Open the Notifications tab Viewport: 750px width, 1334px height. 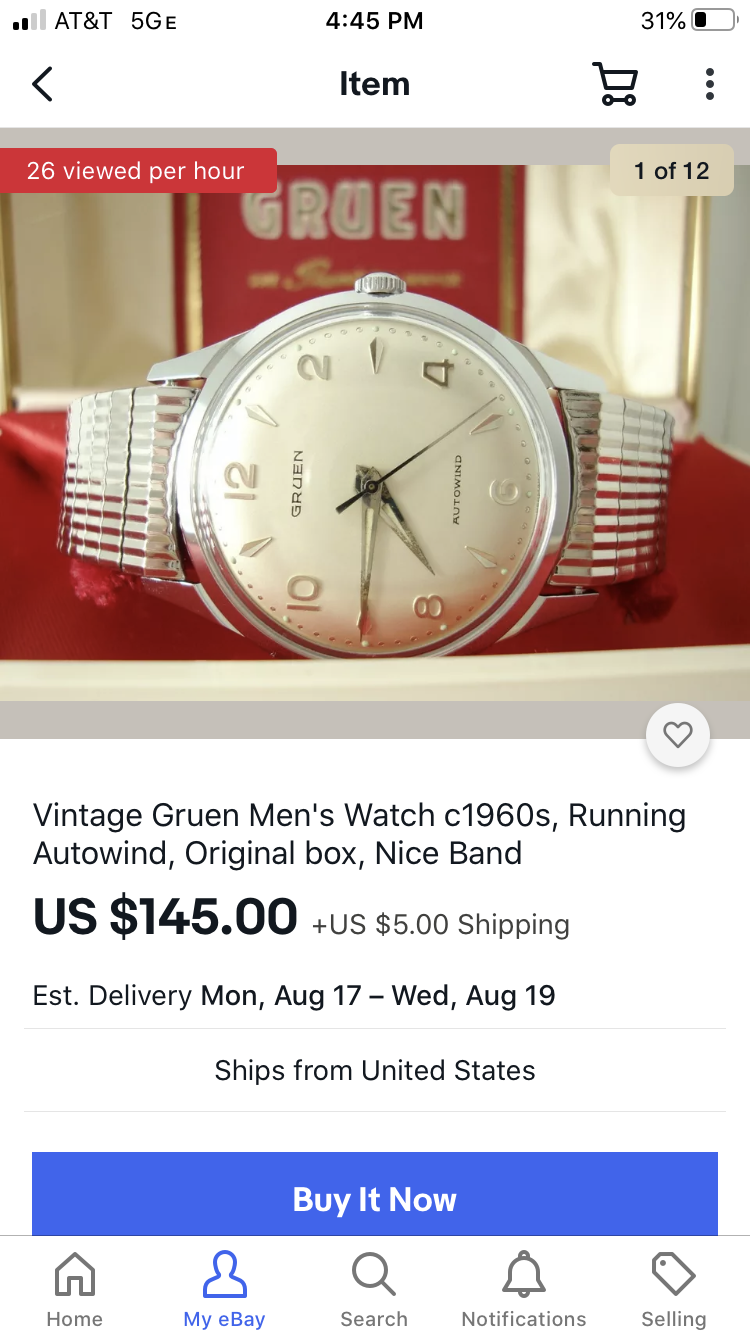524,1288
